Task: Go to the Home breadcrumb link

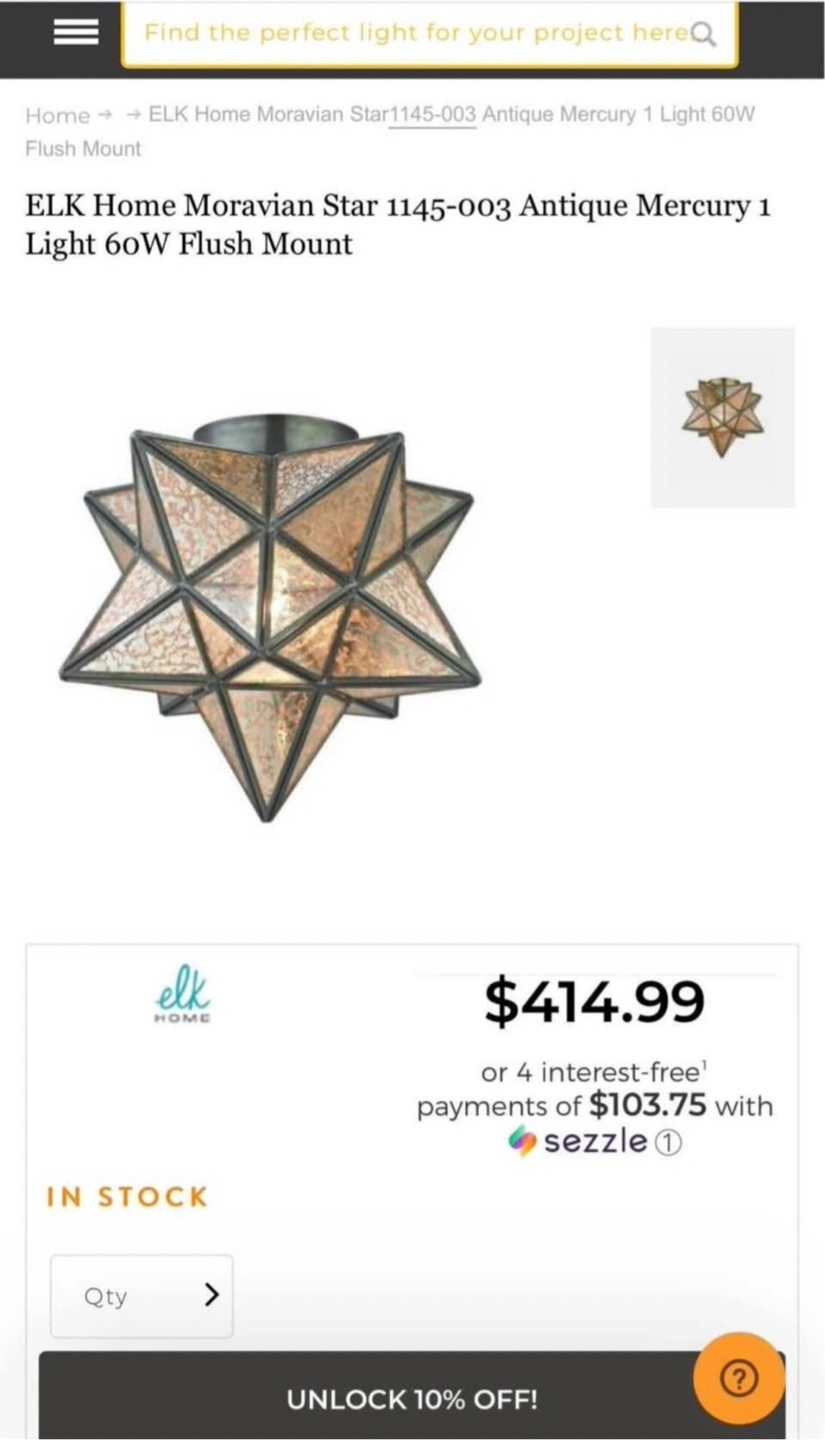Action: pos(57,115)
